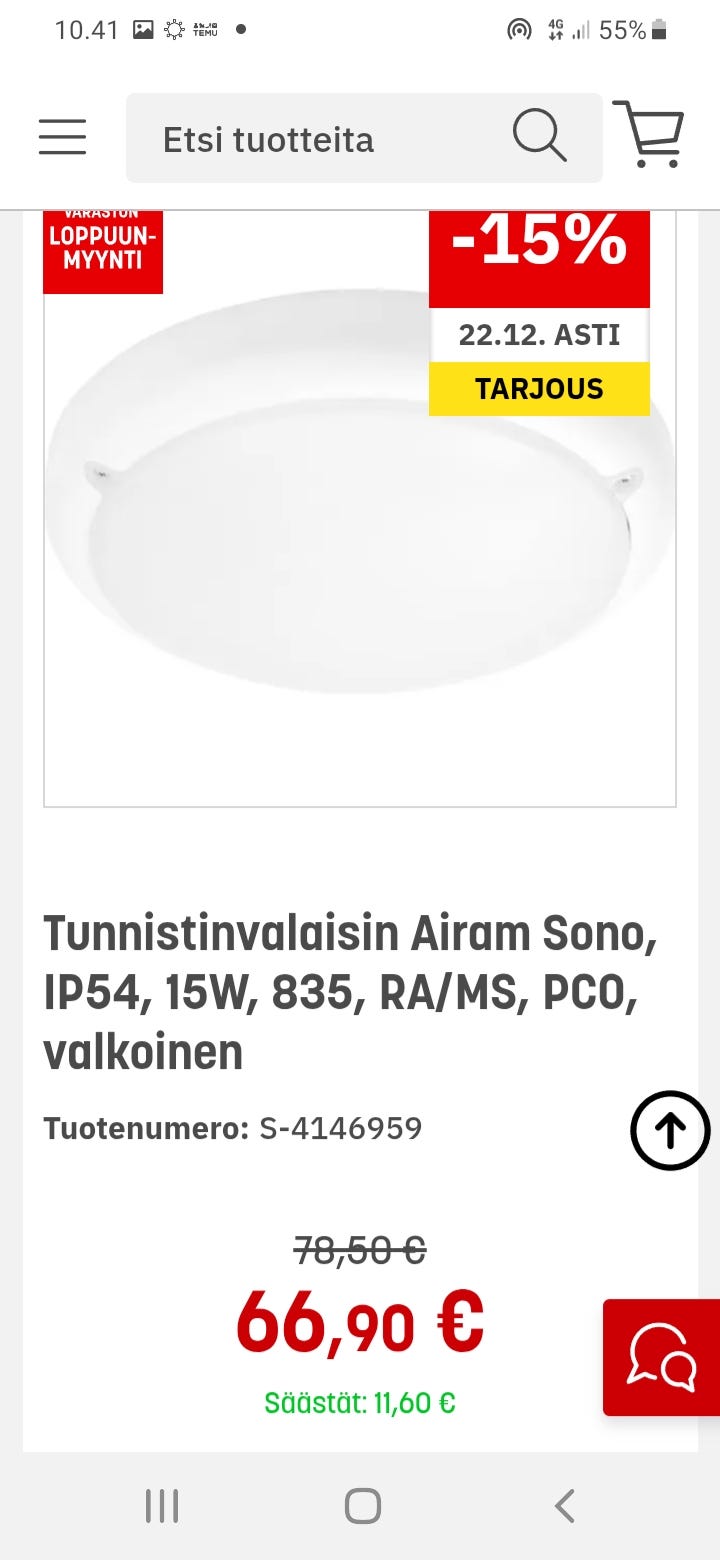
Task: Jump back to top with arrow button
Action: coord(670,1131)
